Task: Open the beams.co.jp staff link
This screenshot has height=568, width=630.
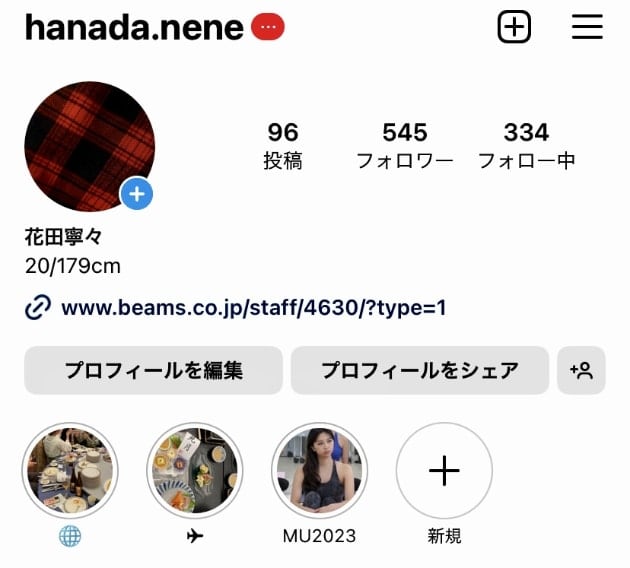Action: 253,307
